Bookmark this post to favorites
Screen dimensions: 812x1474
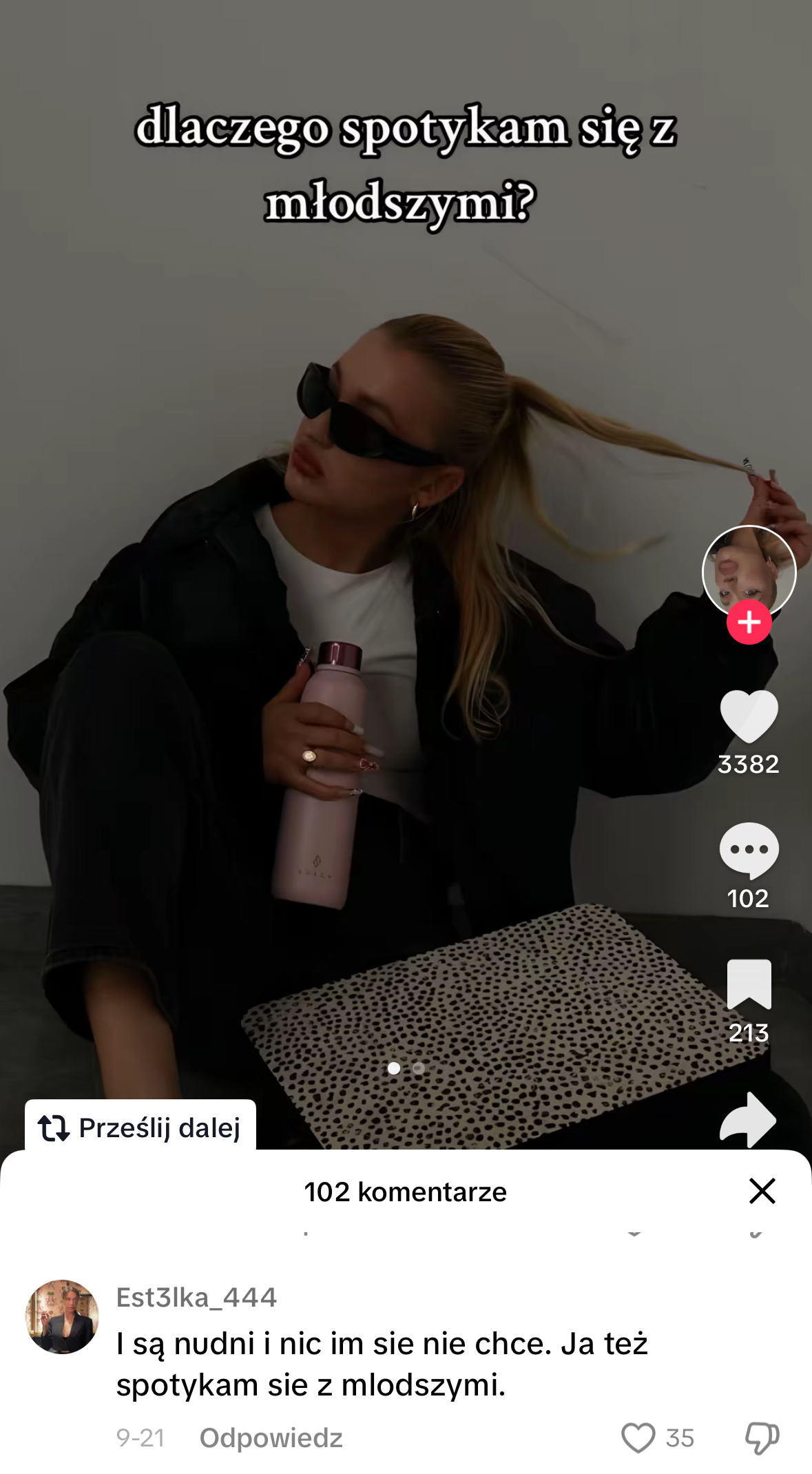point(749,984)
